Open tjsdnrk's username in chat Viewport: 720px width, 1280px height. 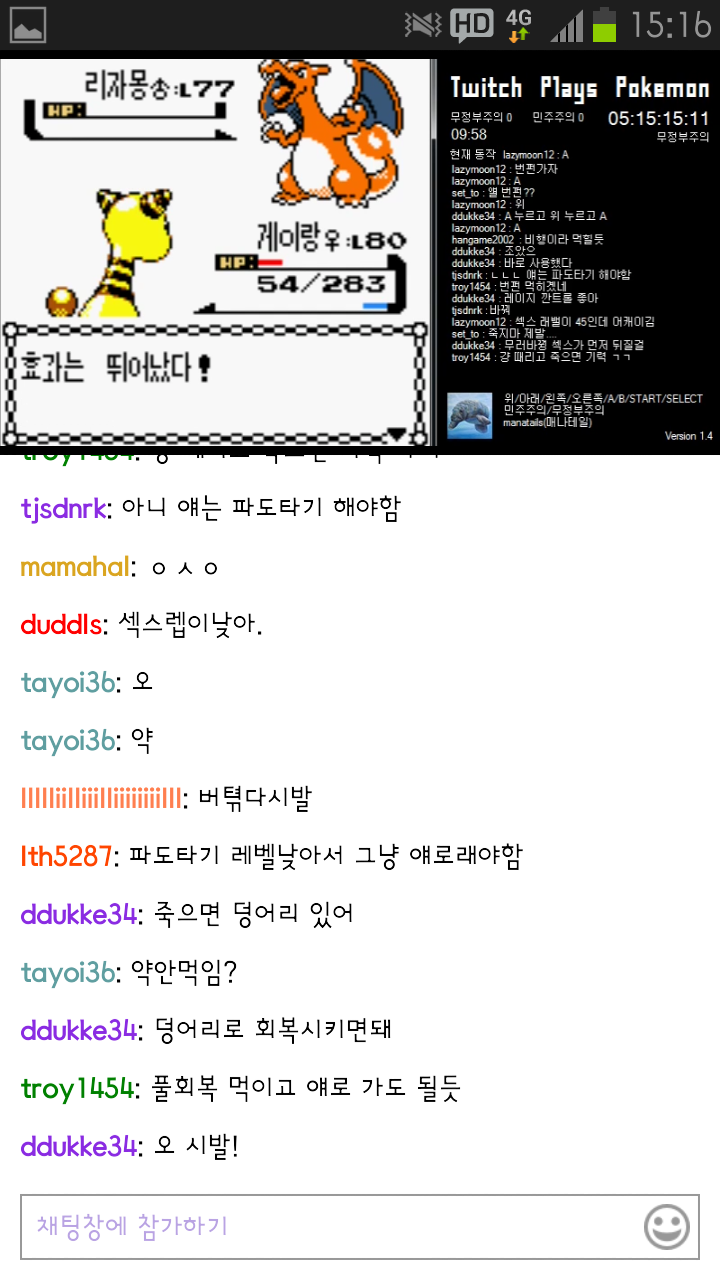(64, 509)
